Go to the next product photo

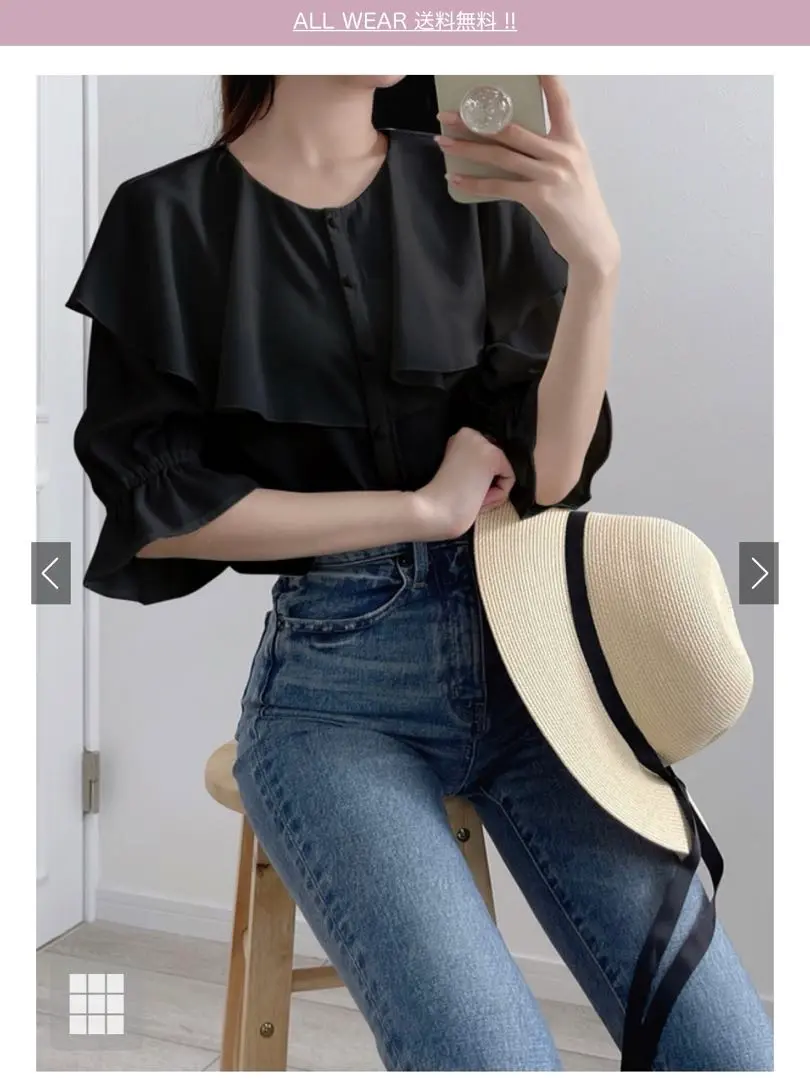click(758, 573)
